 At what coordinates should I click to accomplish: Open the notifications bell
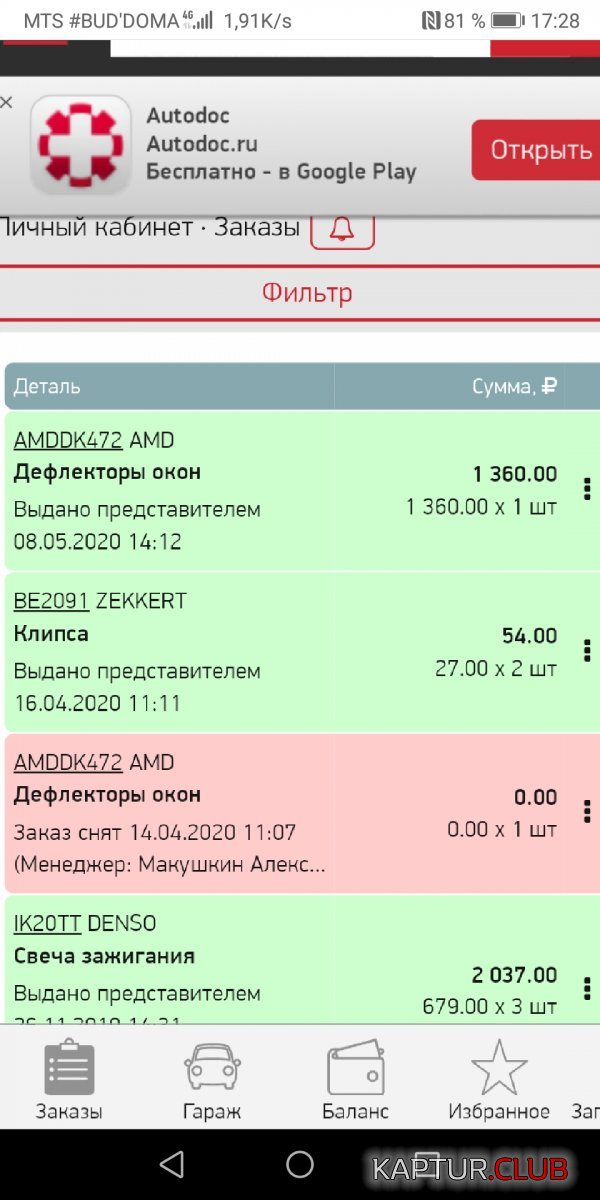(342, 228)
